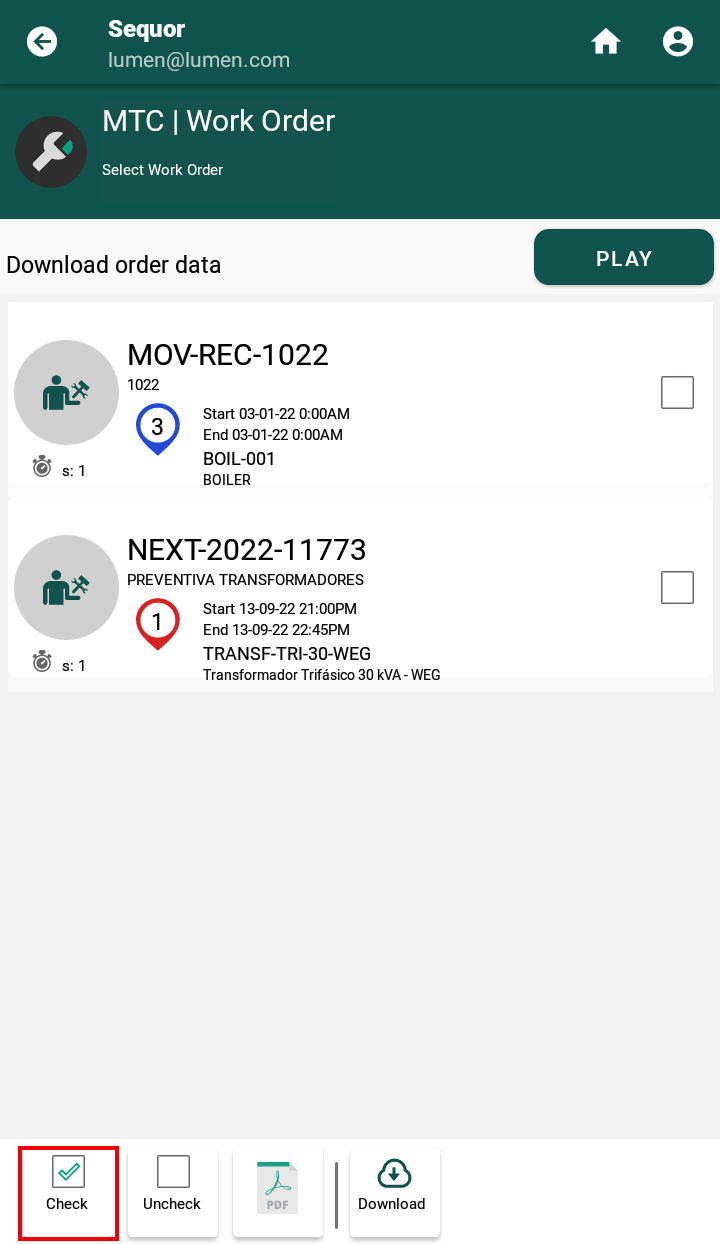This screenshot has width=720, height=1244.
Task: Check all orders with the Check button
Action: point(68,1193)
